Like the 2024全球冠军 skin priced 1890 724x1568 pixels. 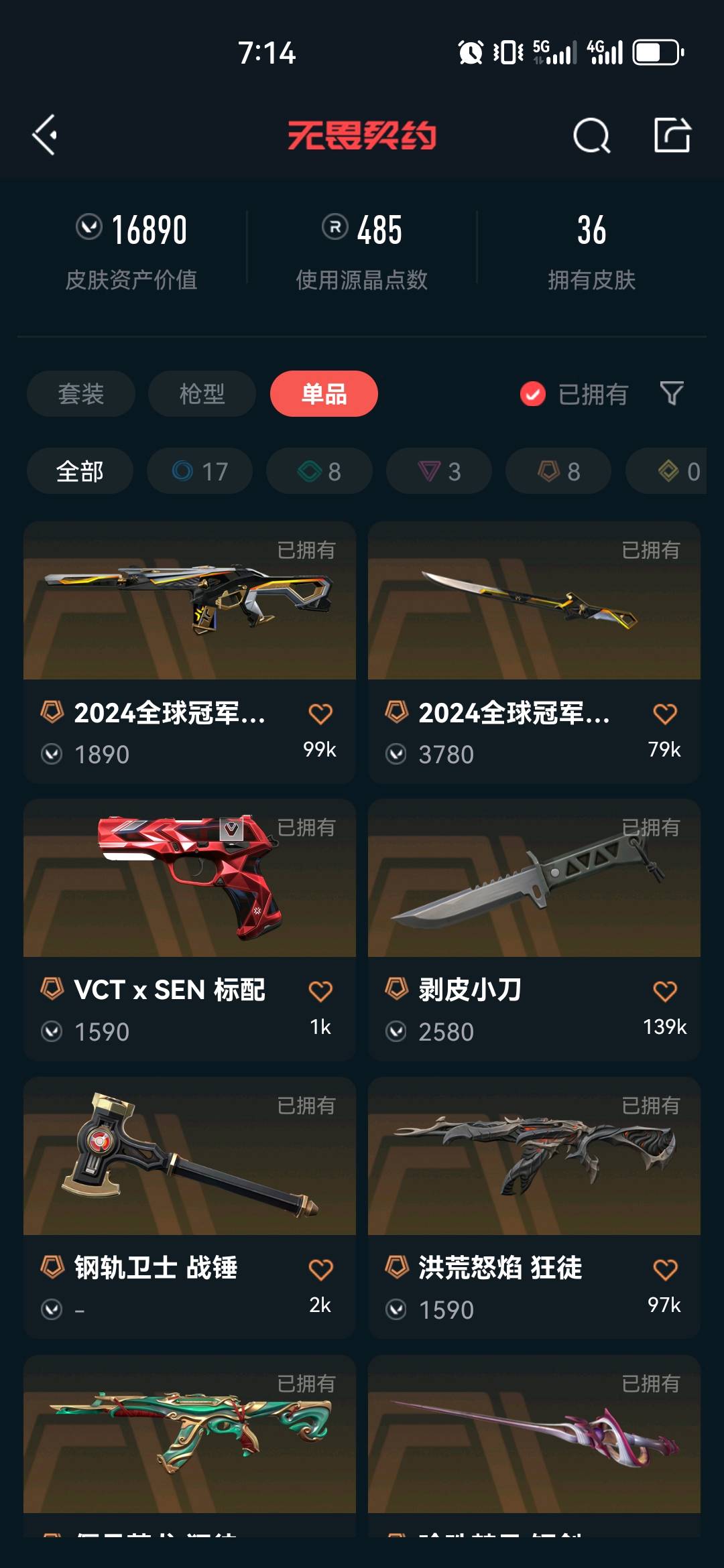pos(320,714)
